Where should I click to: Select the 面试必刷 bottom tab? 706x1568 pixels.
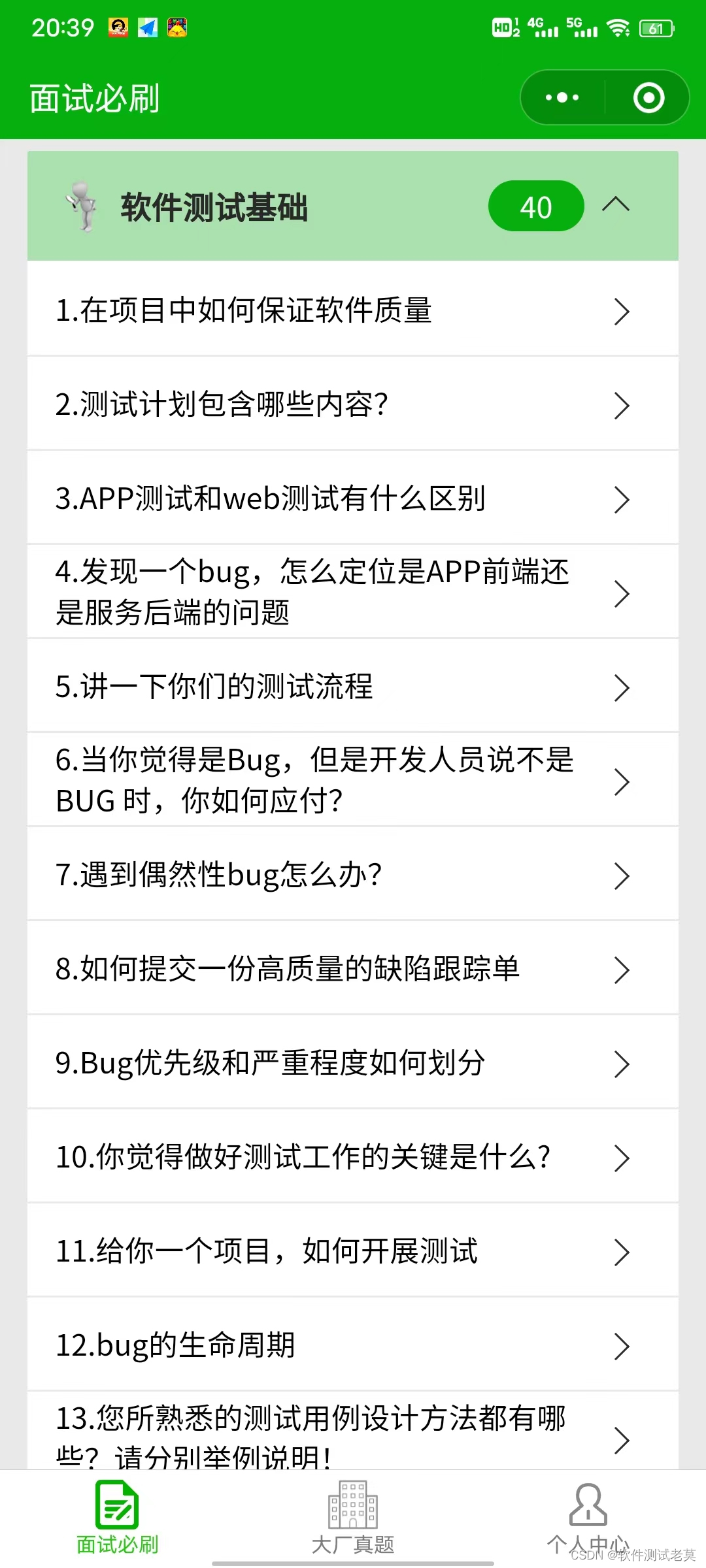point(118,1519)
